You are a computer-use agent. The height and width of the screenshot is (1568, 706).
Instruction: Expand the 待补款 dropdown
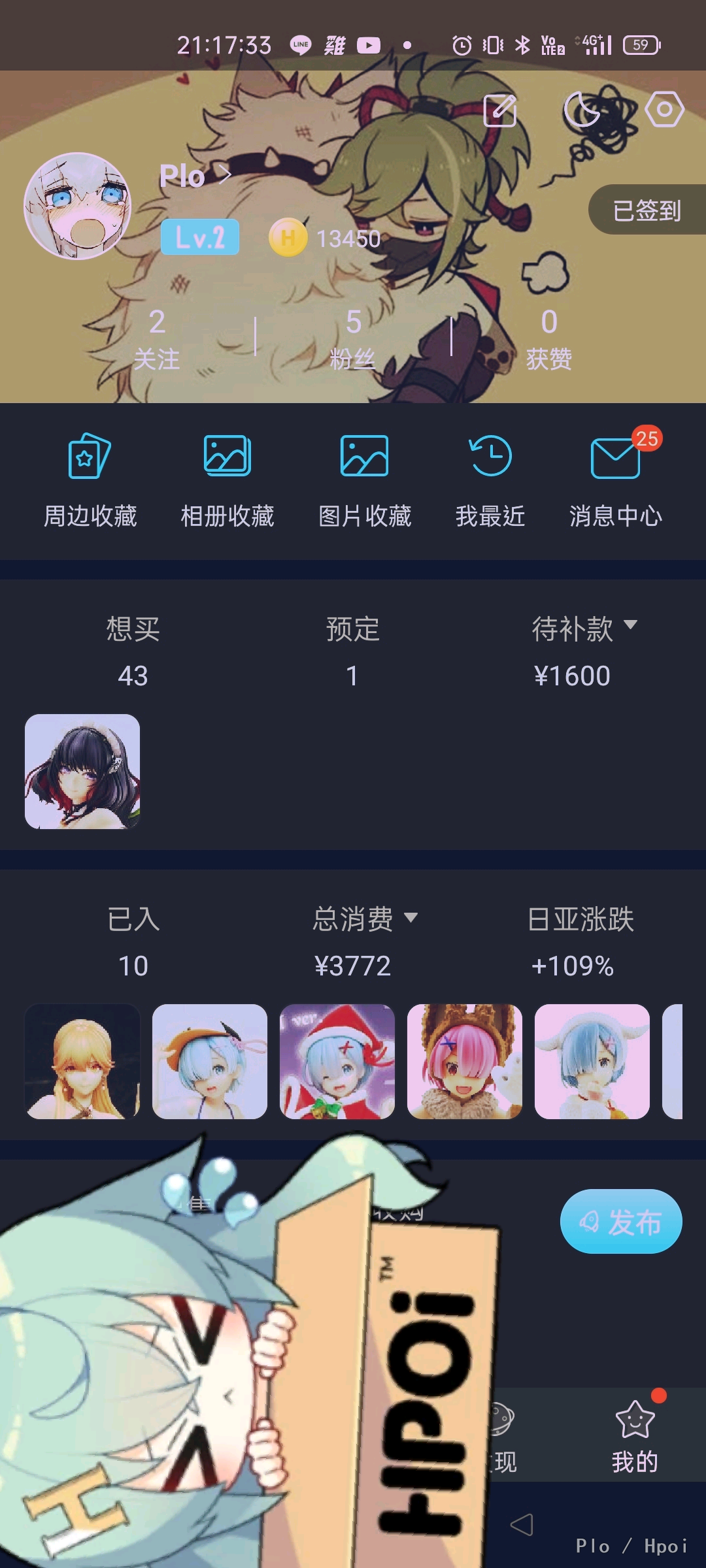point(584,629)
